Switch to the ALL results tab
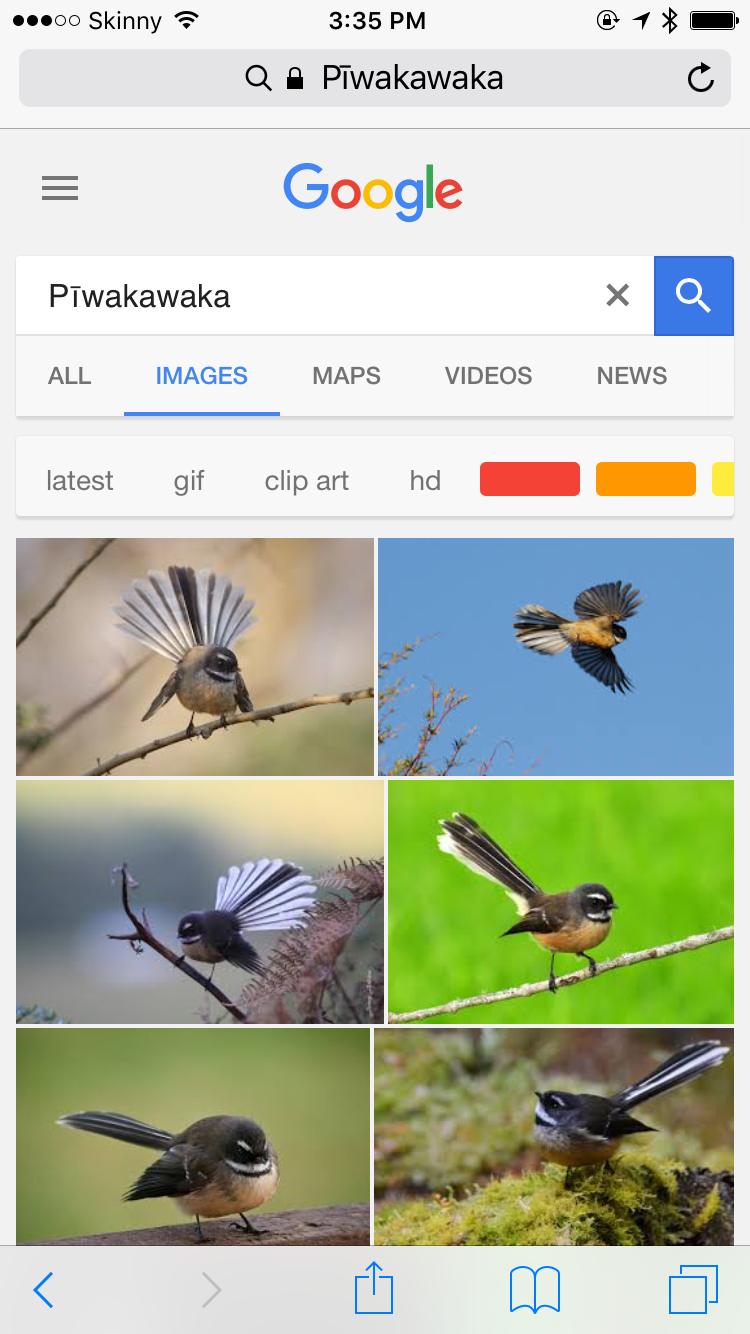 point(70,376)
